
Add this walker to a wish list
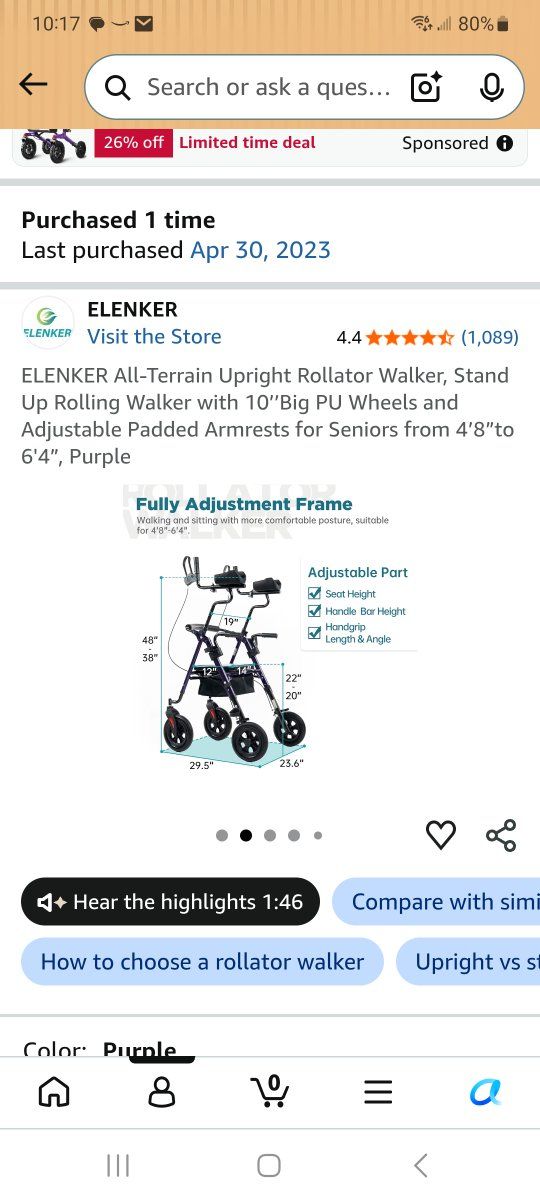441,835
